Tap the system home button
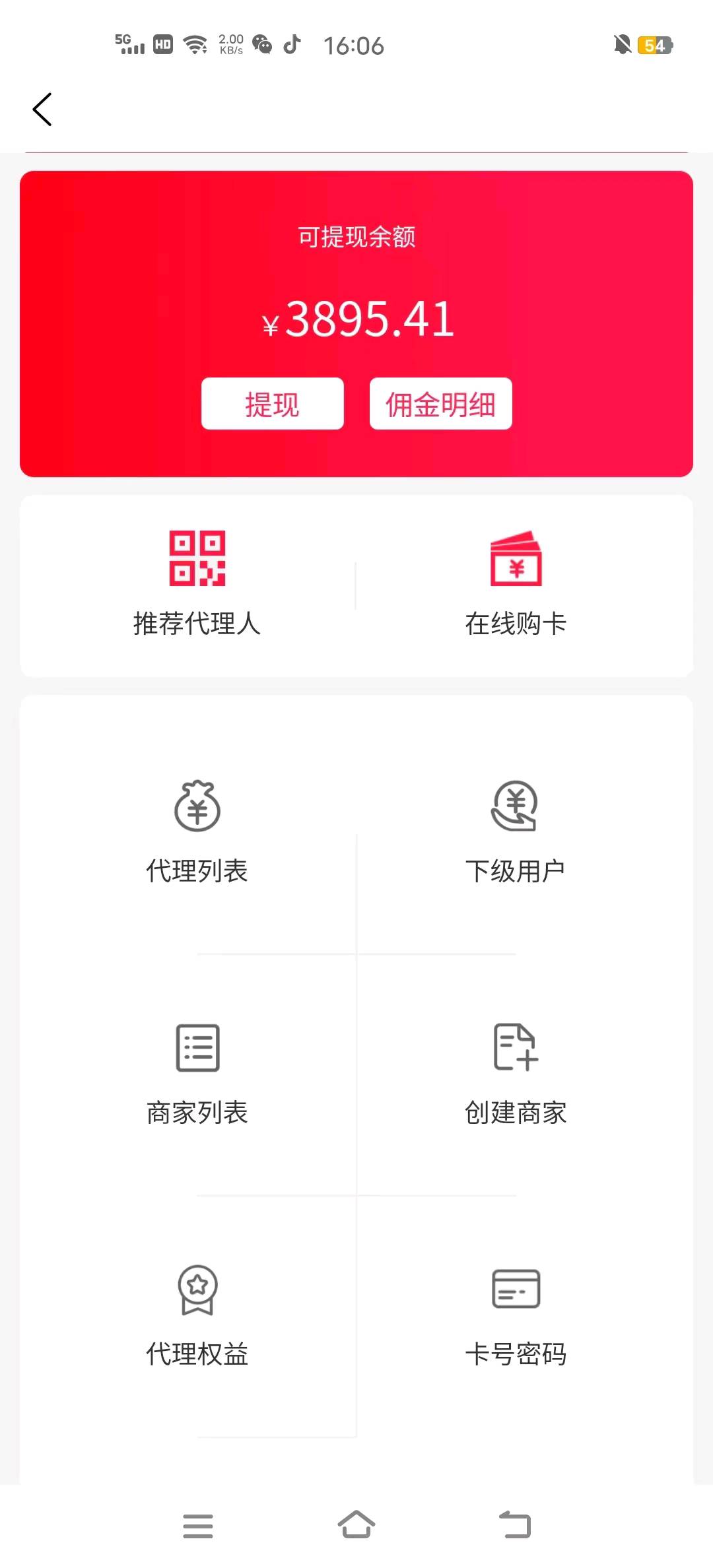This screenshot has width=713, height=1568. pyautogui.click(x=356, y=1526)
